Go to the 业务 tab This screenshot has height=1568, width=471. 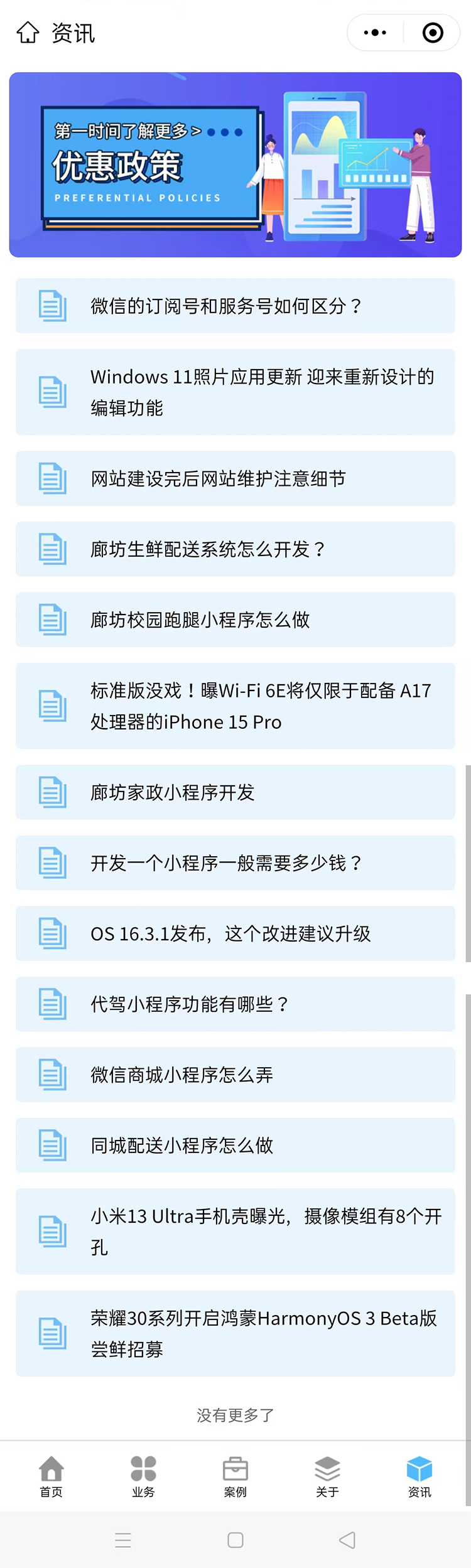point(143,1476)
